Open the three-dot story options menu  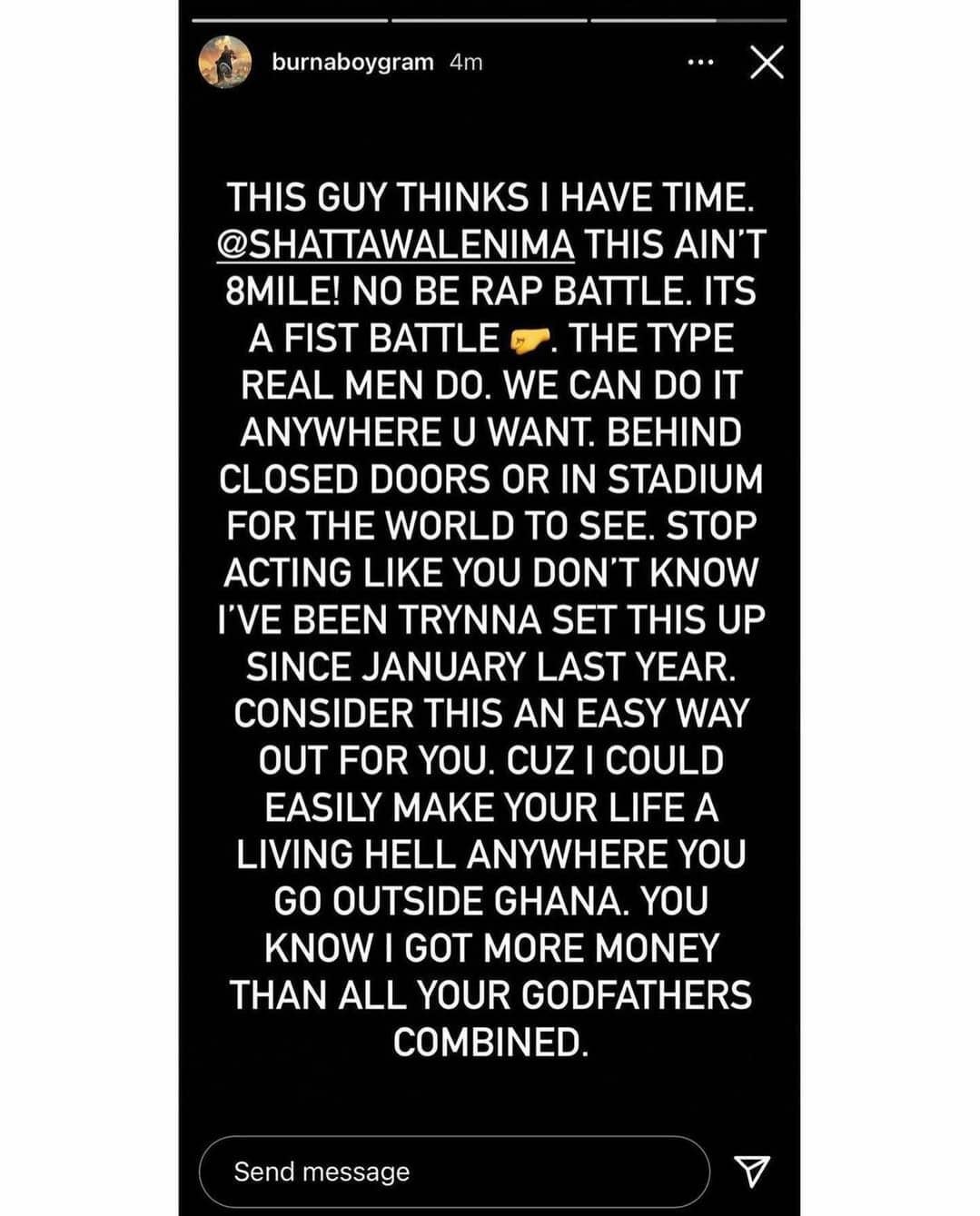(700, 63)
